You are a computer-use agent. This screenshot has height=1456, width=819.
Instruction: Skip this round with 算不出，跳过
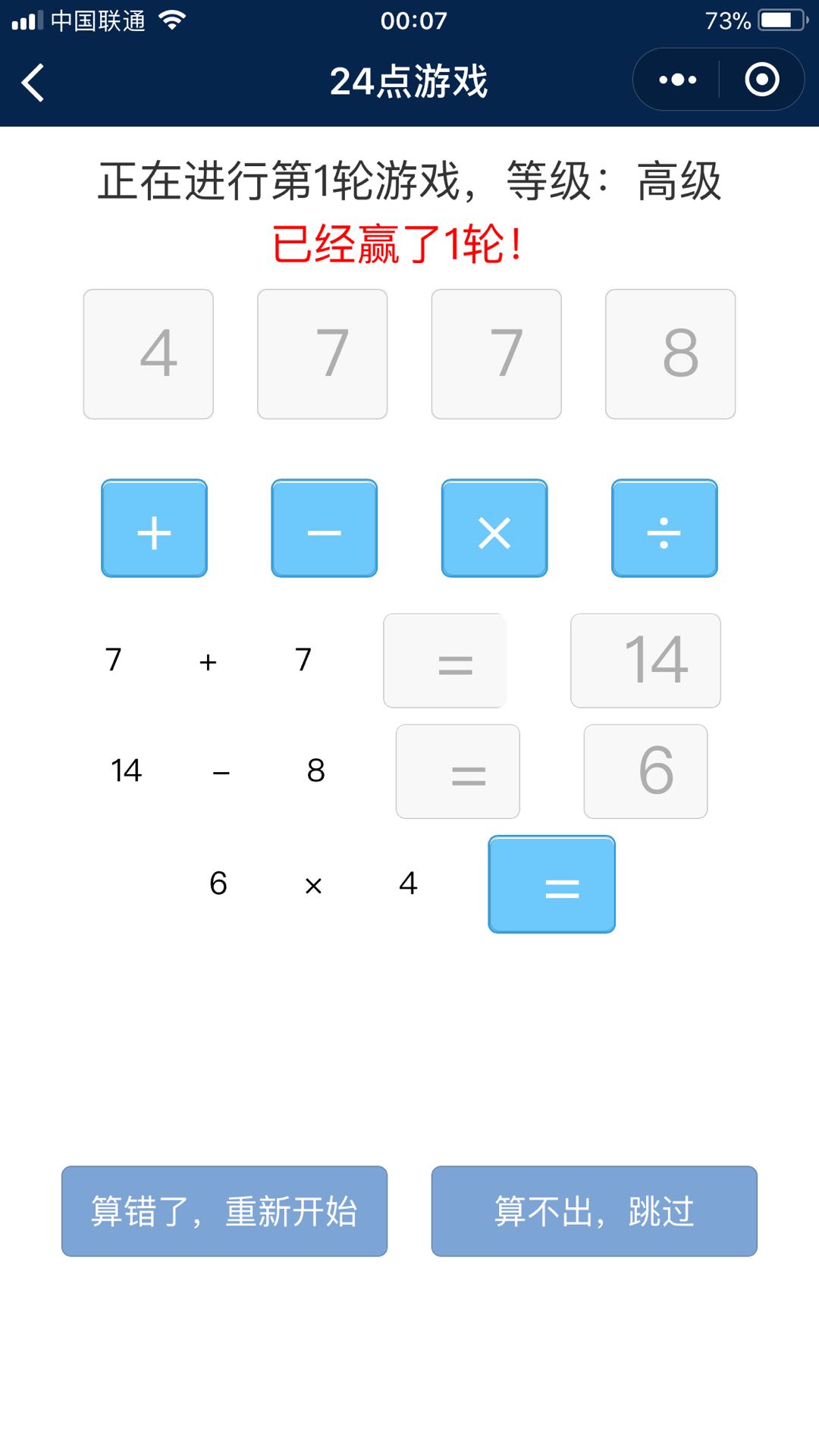(595, 1211)
